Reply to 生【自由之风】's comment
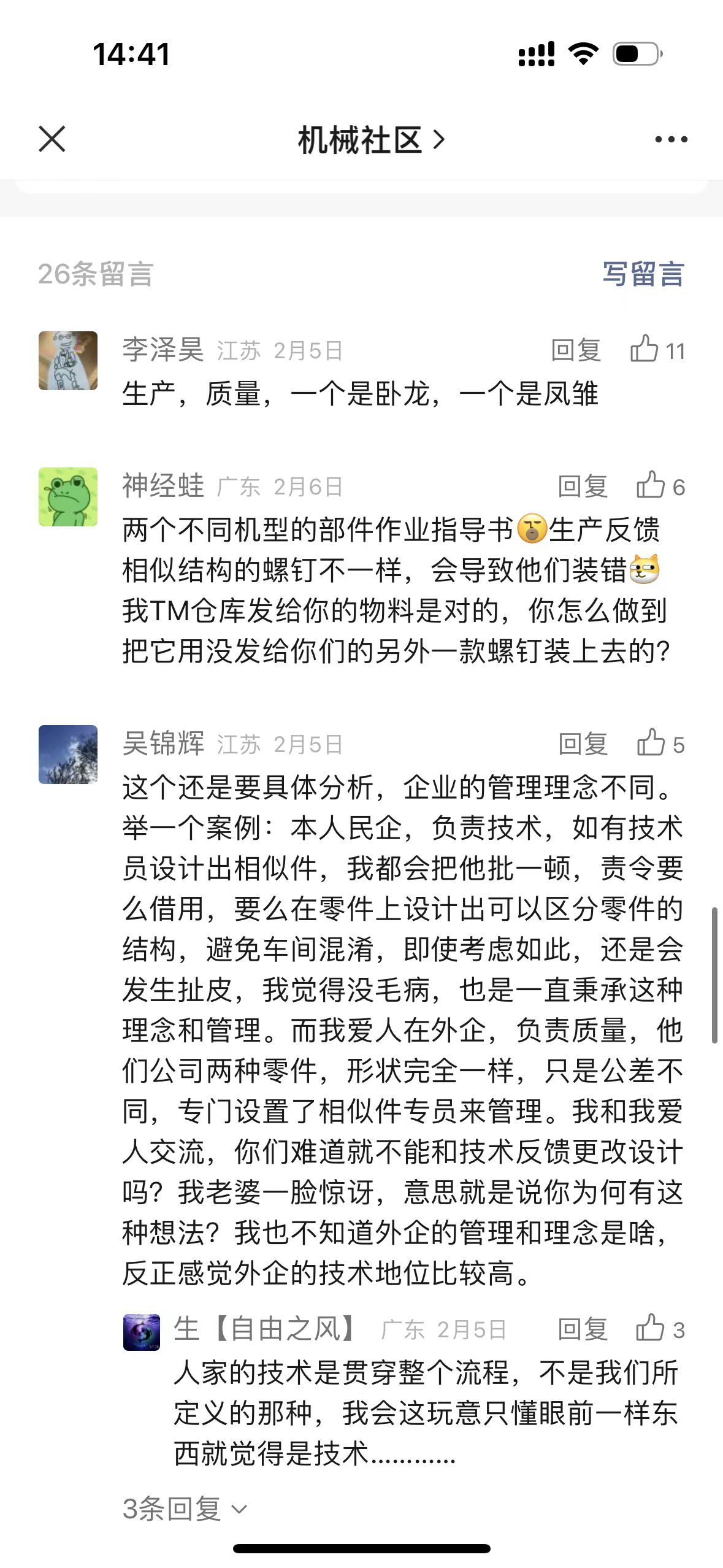The image size is (723, 1568). click(x=583, y=1330)
